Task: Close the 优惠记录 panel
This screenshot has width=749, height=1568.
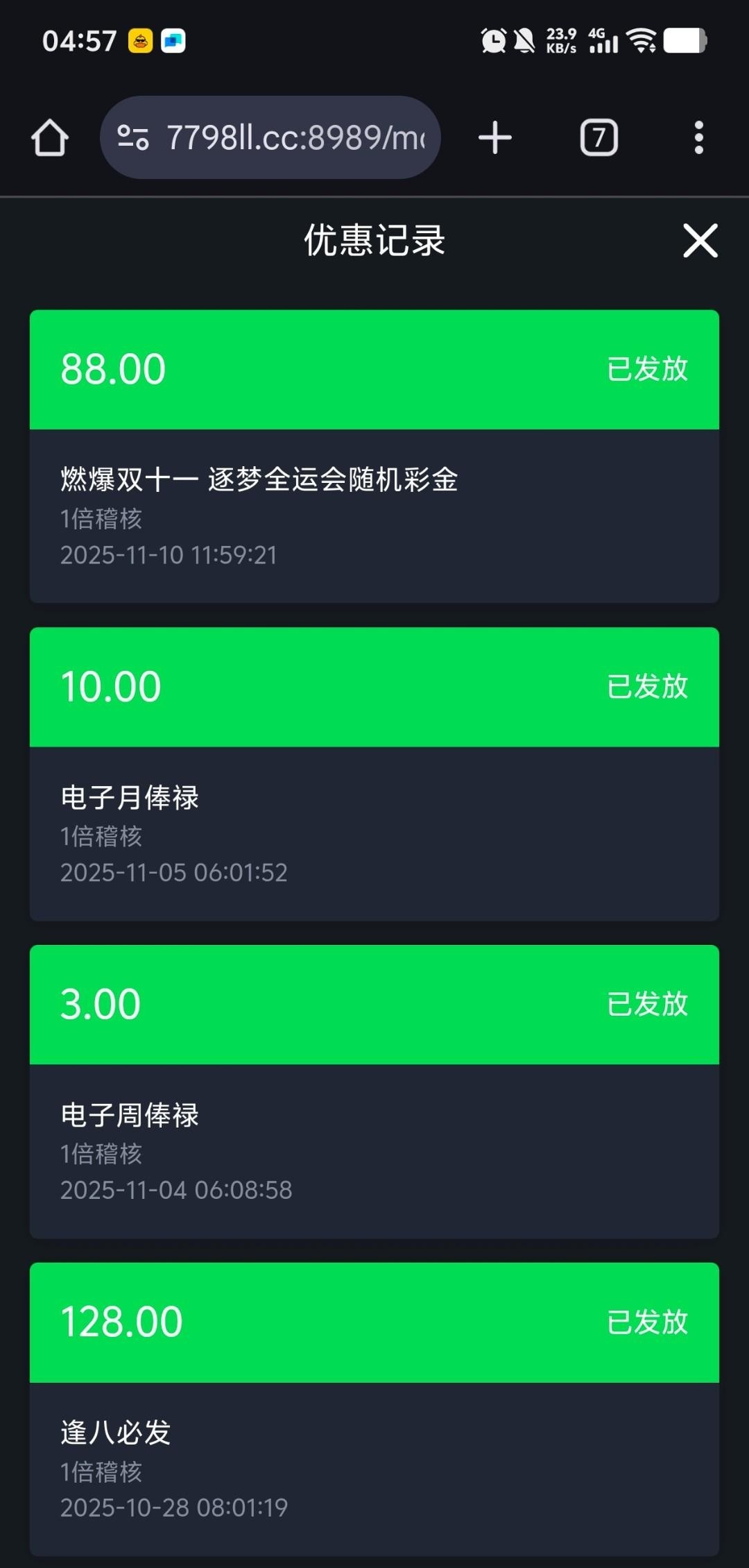Action: pos(700,241)
